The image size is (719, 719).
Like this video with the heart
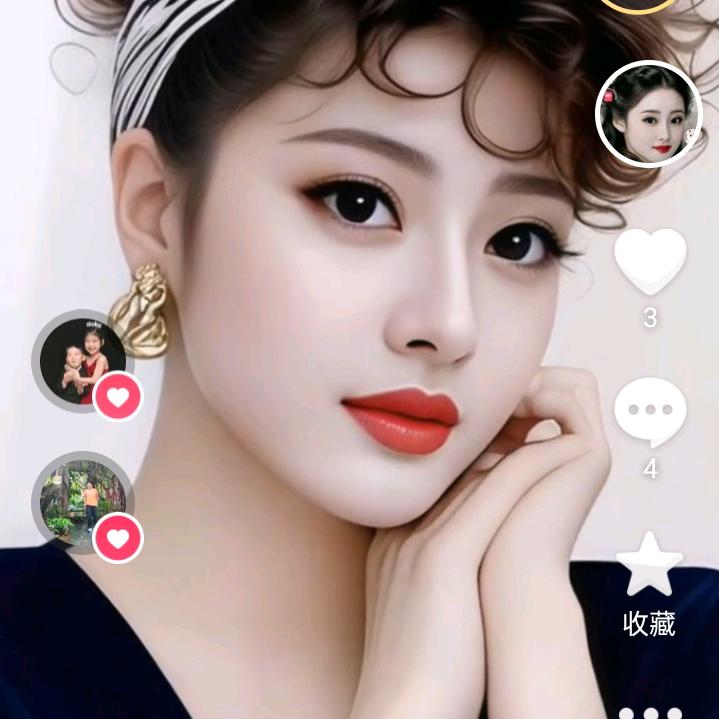coord(650,262)
